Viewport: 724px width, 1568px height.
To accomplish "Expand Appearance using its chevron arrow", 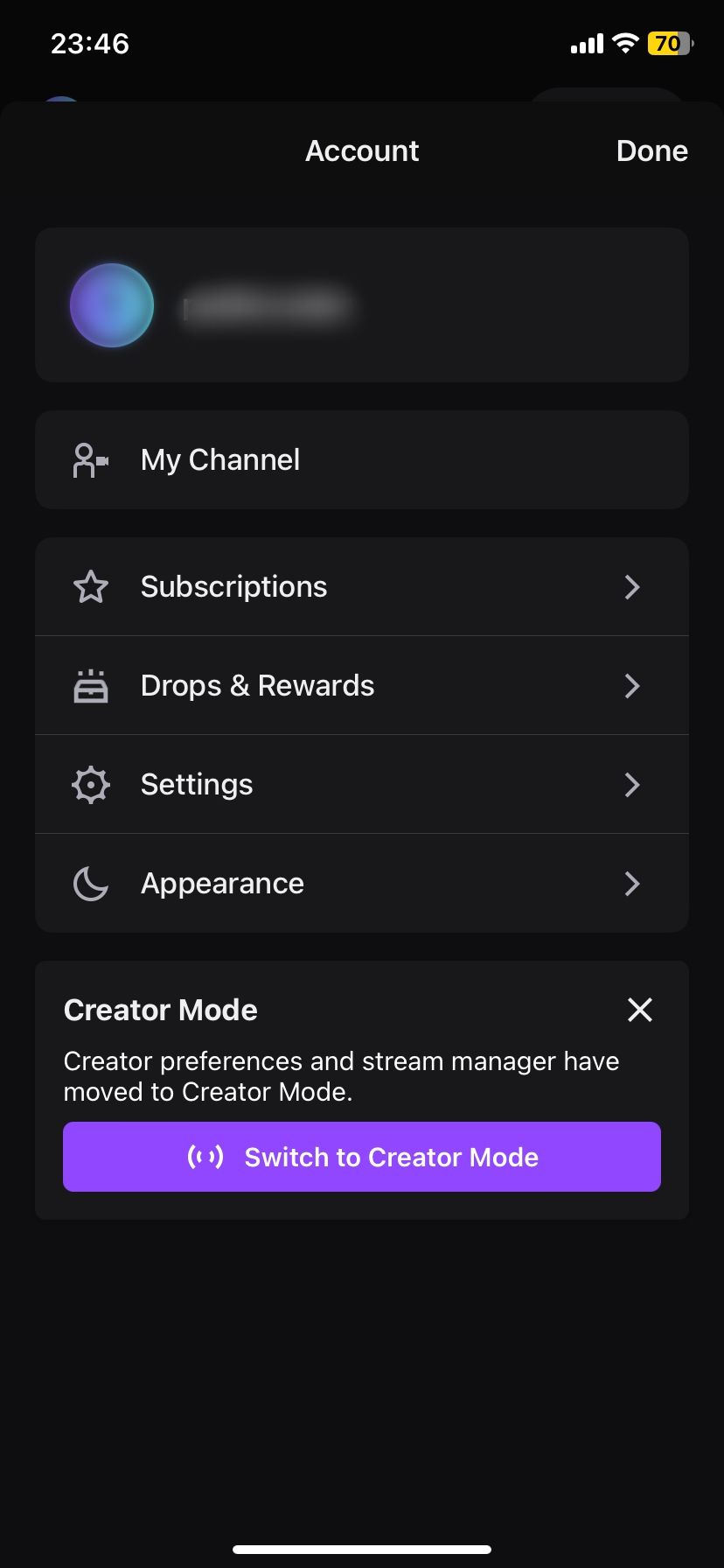I will 632,884.
